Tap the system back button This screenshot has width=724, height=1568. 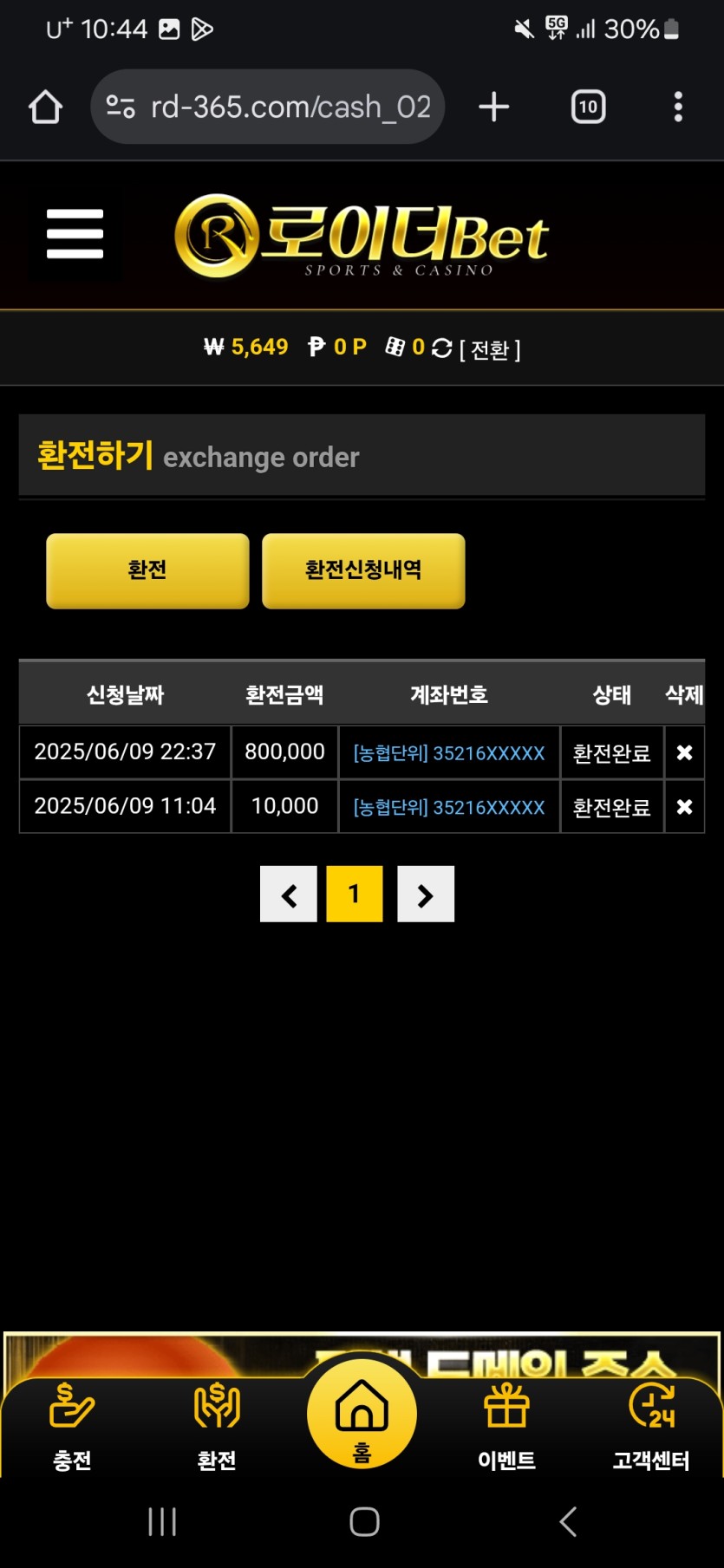click(568, 1521)
